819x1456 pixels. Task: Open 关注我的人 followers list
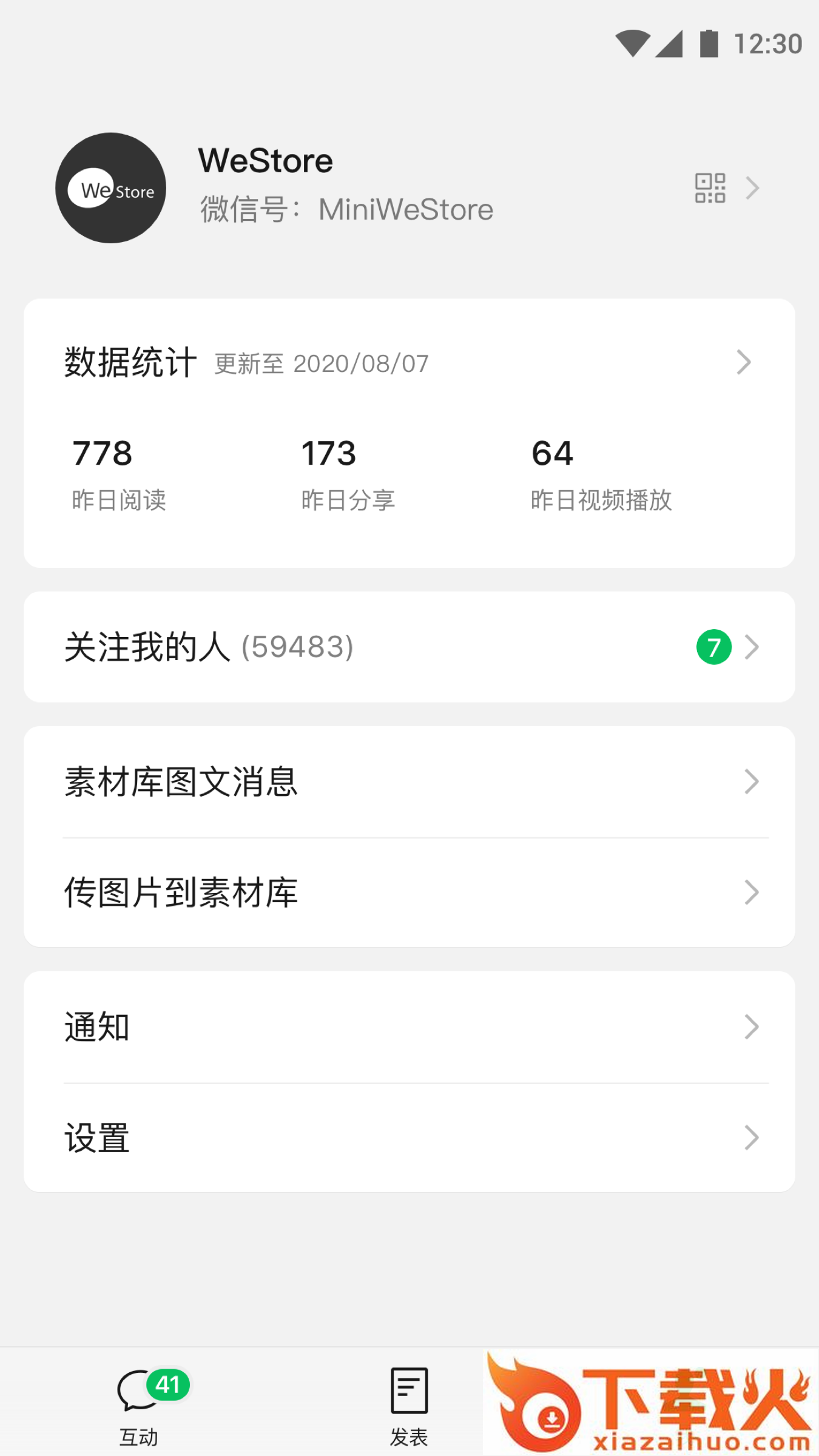[409, 647]
